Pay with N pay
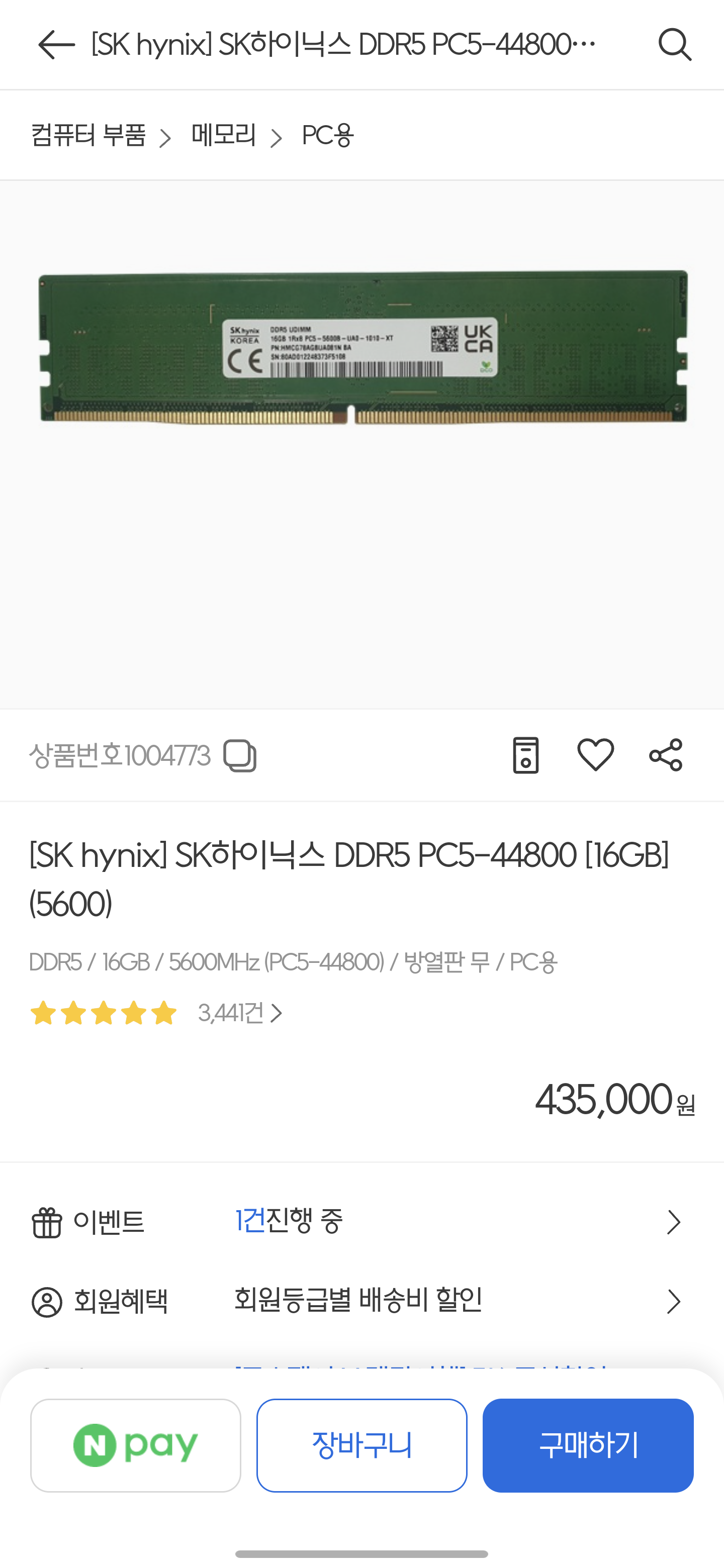The height and width of the screenshot is (1568, 724). [136, 1445]
